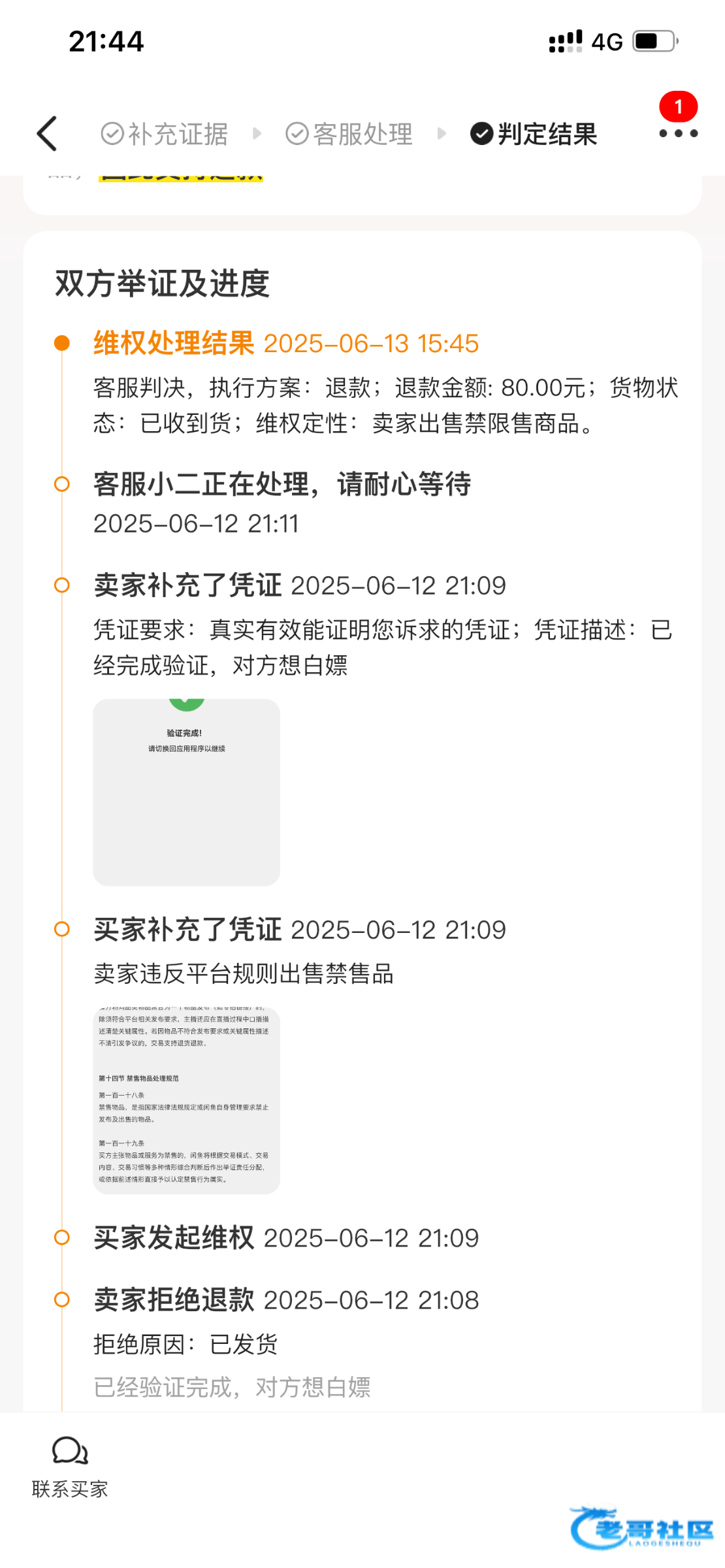Go back using the top-left arrow
The width and height of the screenshot is (725, 1568).
[x=48, y=134]
